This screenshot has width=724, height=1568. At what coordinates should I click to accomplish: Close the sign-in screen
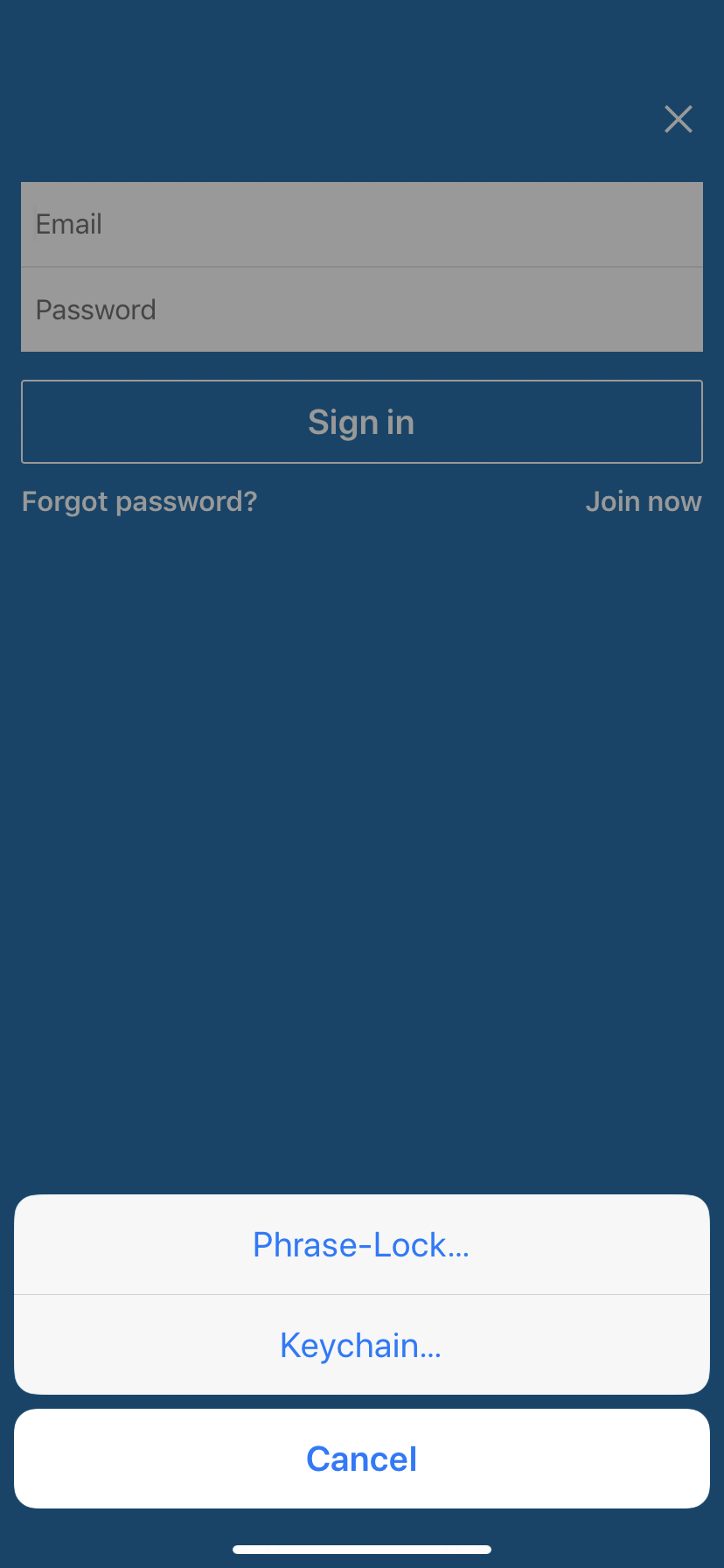pyautogui.click(x=678, y=119)
